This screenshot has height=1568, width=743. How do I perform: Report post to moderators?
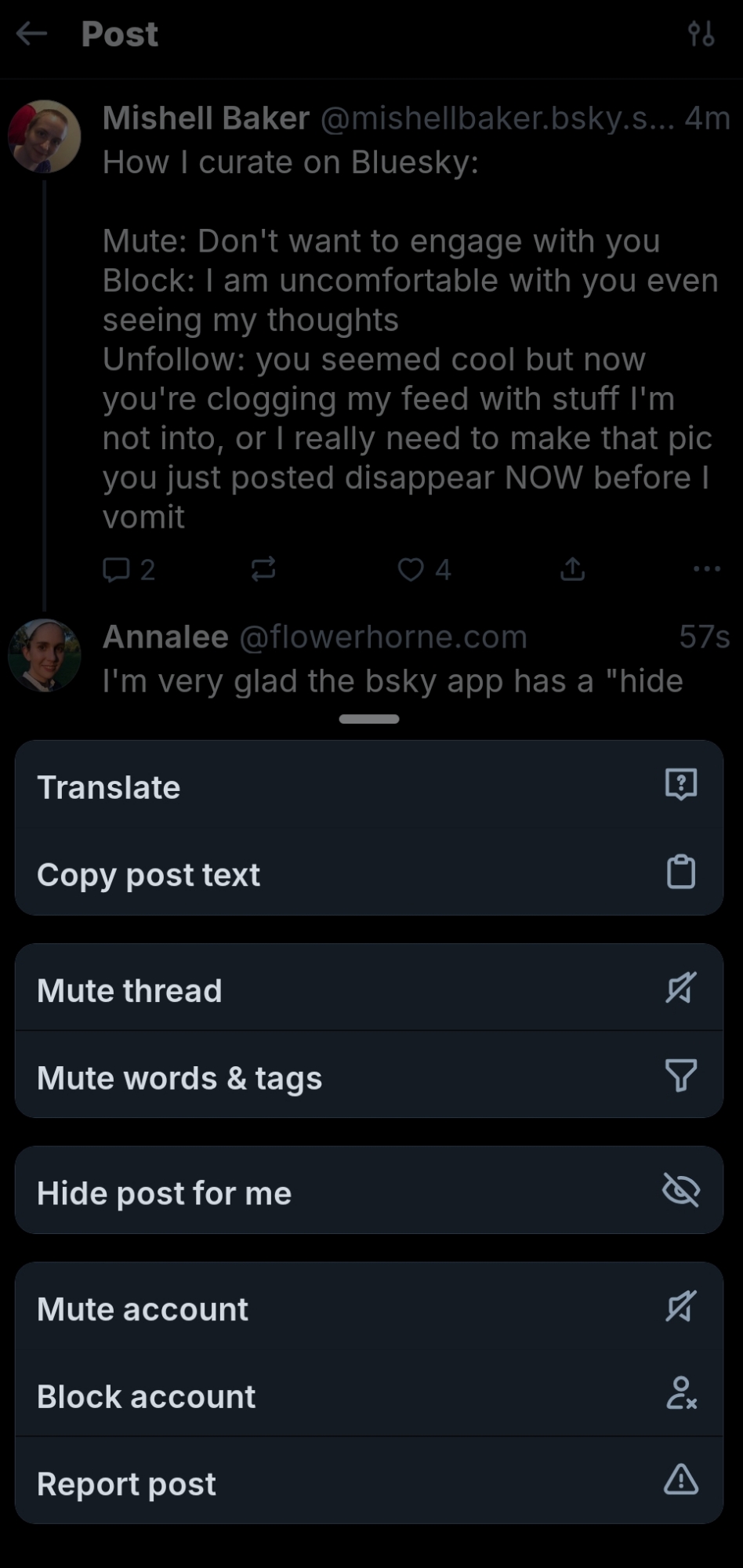pyautogui.click(x=368, y=1482)
